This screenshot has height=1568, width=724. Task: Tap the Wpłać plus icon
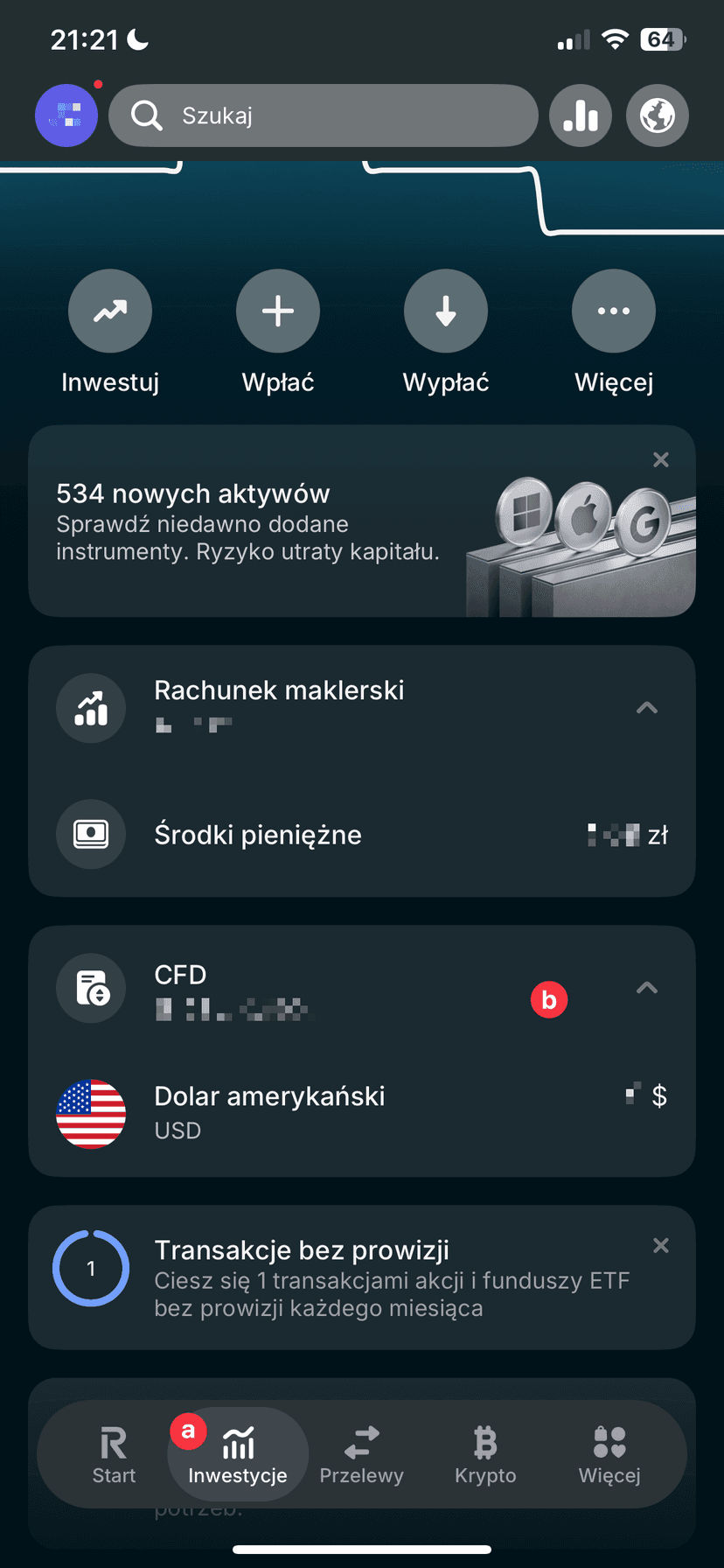(277, 311)
